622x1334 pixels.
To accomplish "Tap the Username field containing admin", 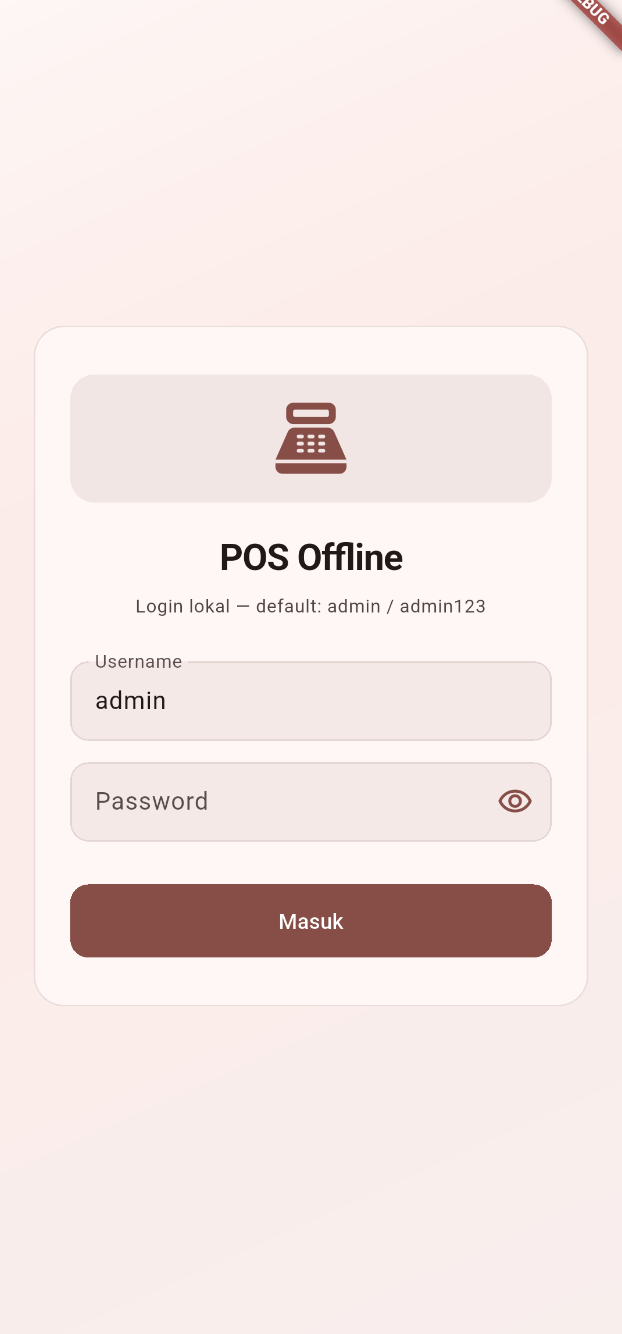I will [310, 701].
